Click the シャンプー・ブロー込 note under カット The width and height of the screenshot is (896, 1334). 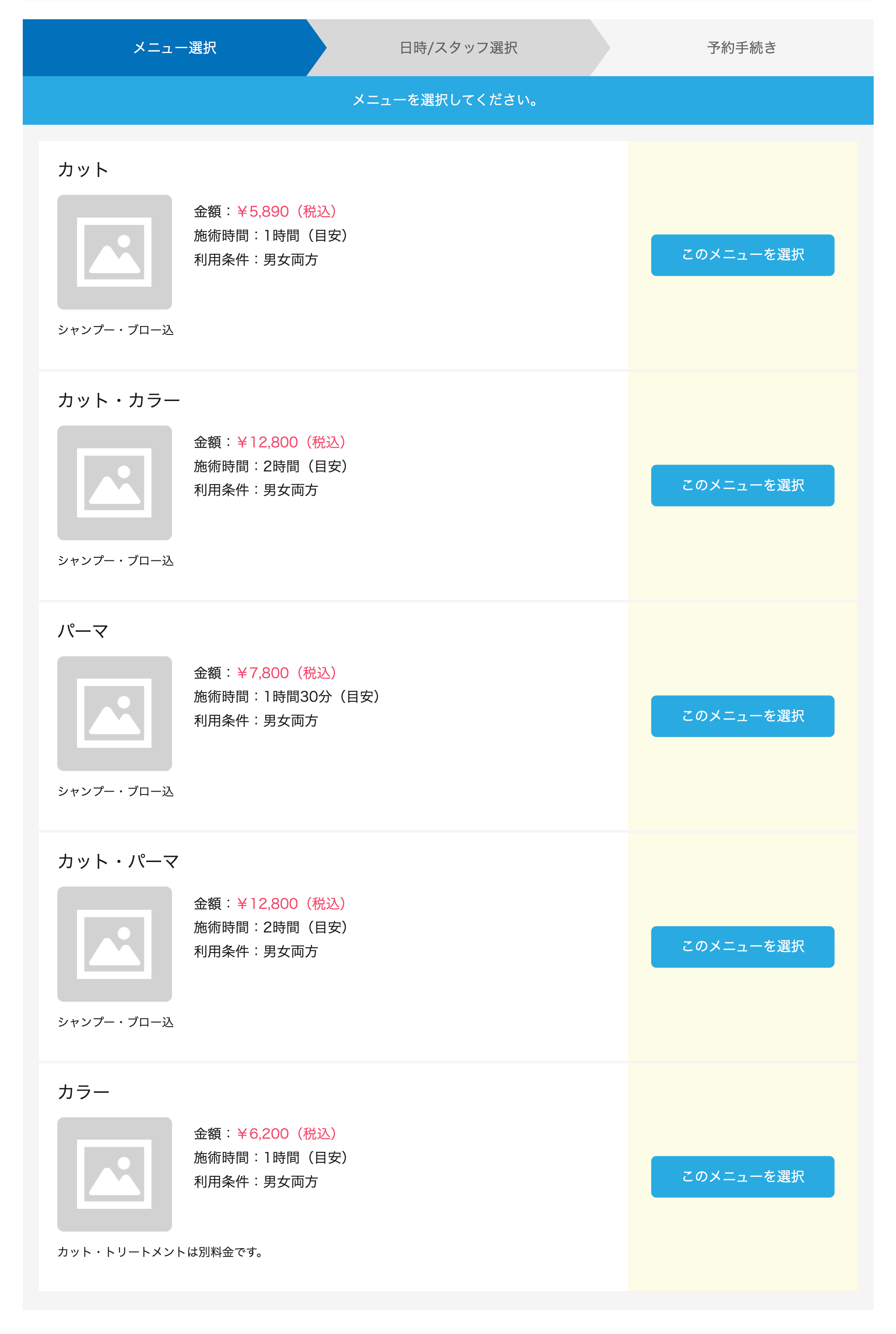coord(116,330)
